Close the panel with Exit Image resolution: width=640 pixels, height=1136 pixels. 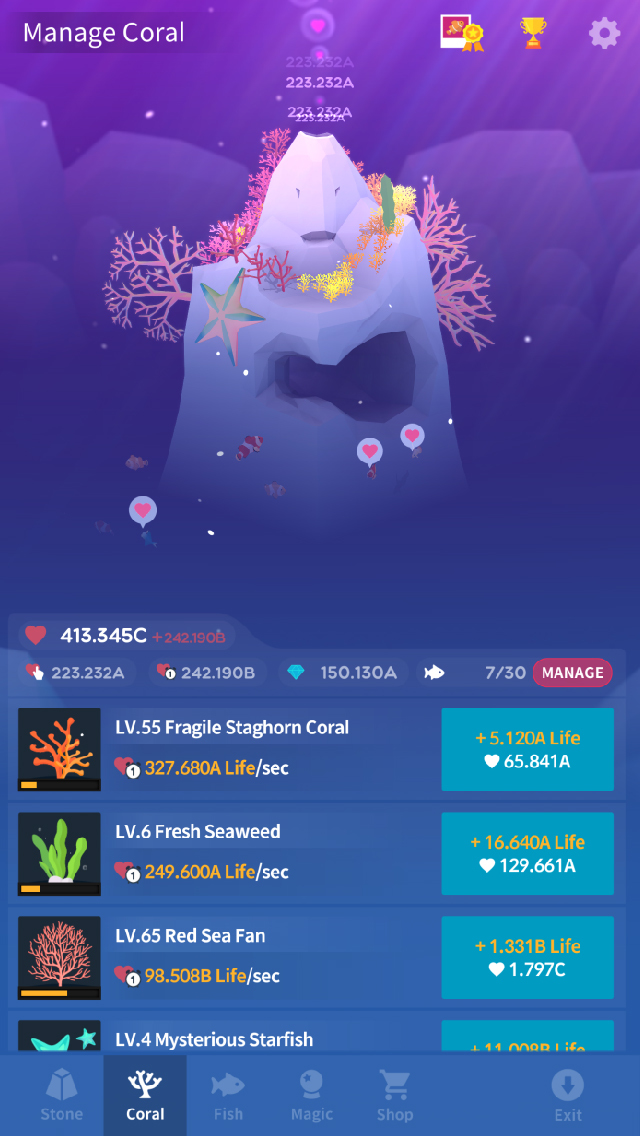(568, 1096)
